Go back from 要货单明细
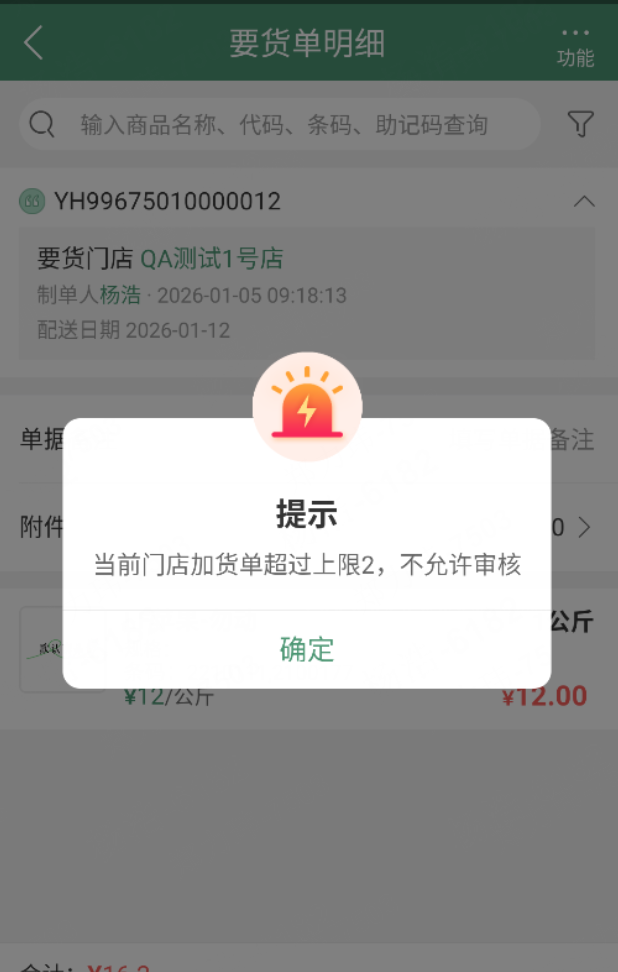This screenshot has width=618, height=972. pyautogui.click(x=34, y=43)
